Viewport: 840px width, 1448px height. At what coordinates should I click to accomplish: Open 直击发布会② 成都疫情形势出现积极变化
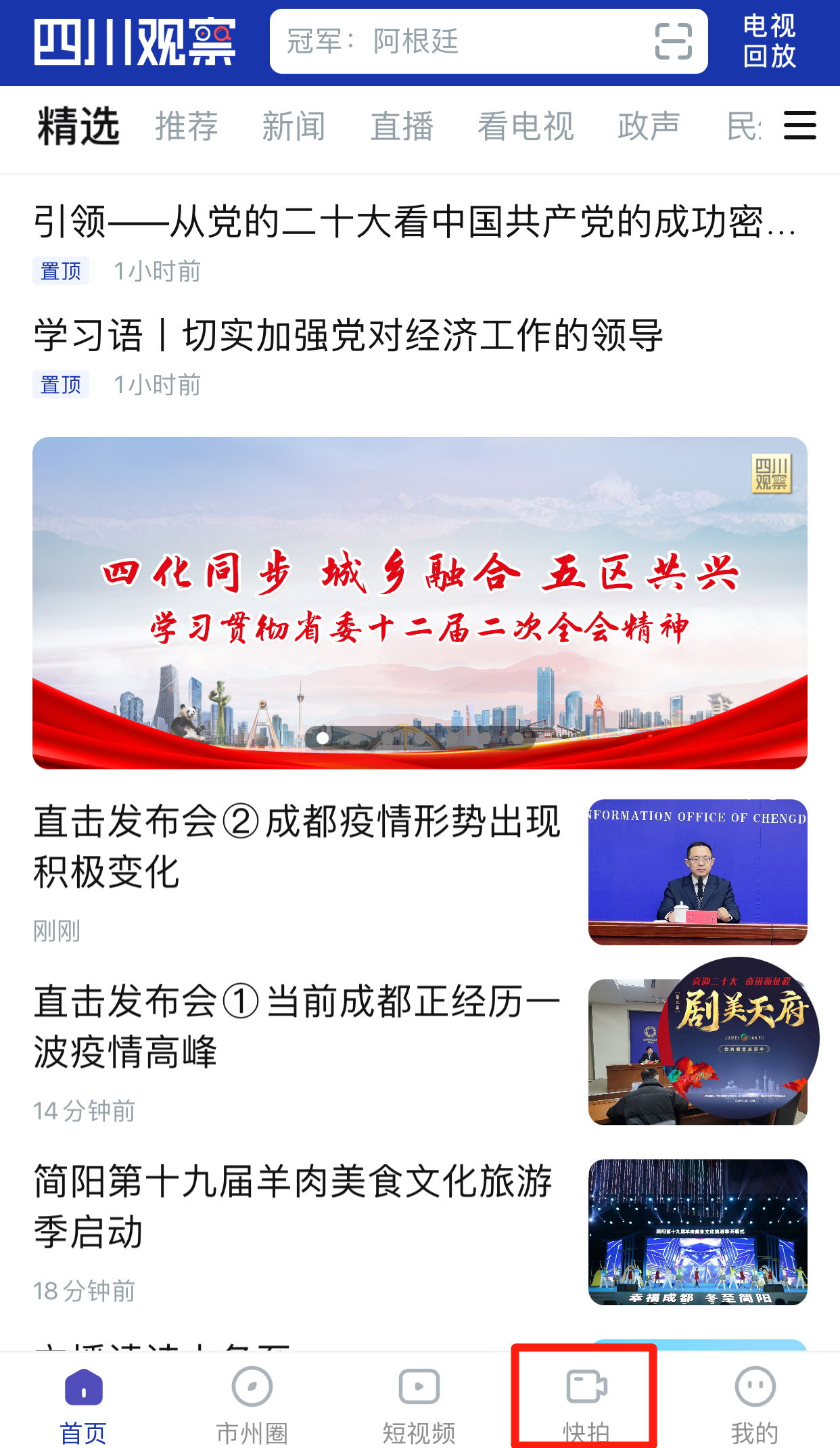298,846
